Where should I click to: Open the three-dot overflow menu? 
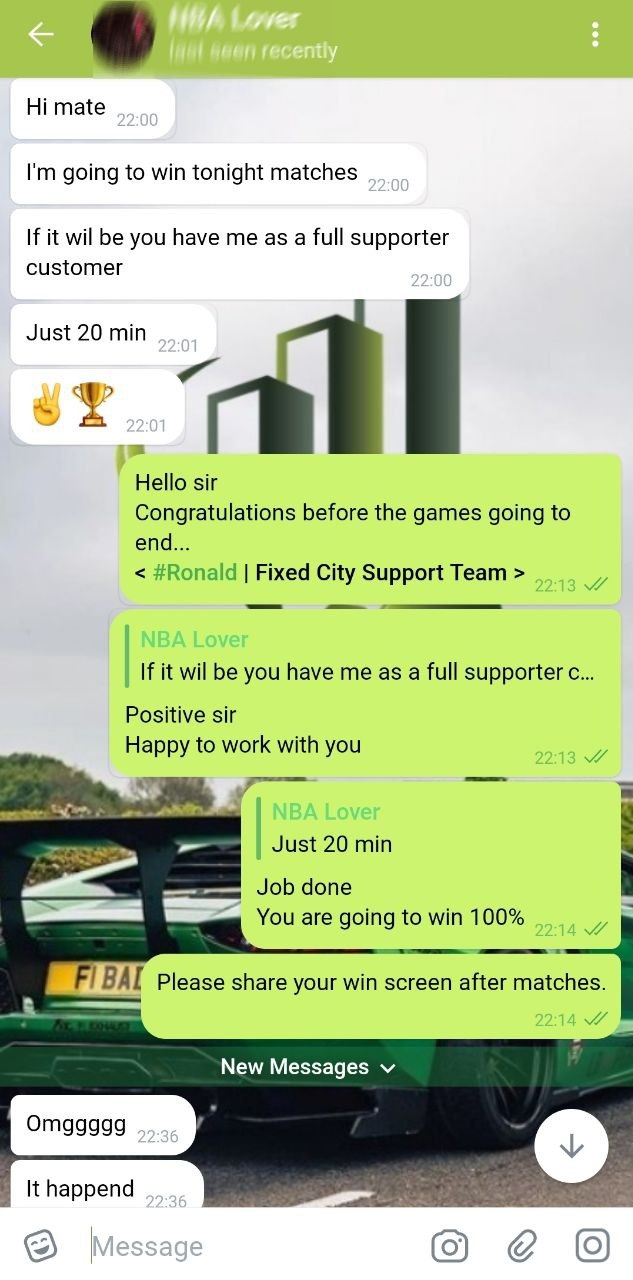pos(595,36)
